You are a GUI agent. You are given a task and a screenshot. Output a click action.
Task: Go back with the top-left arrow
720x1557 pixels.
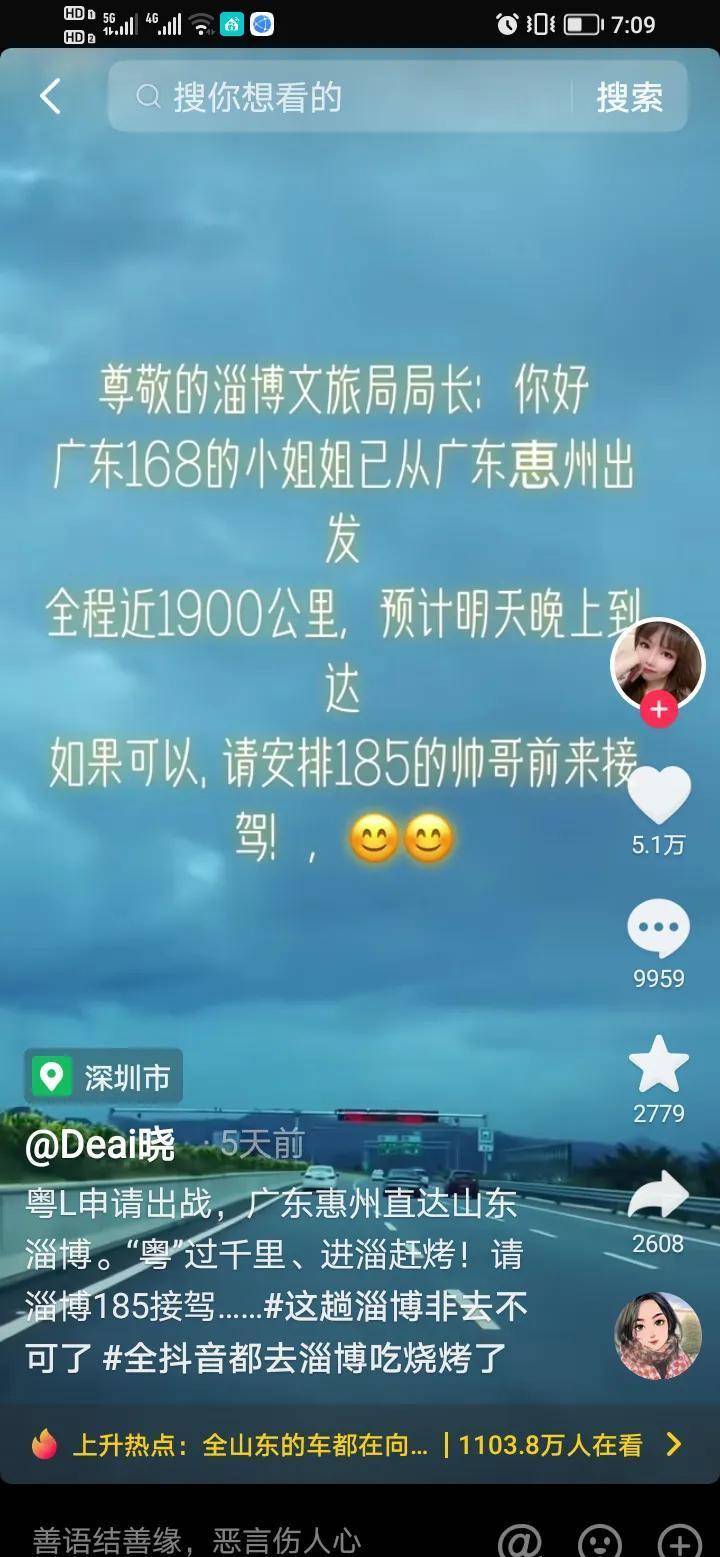pyautogui.click(x=50, y=97)
